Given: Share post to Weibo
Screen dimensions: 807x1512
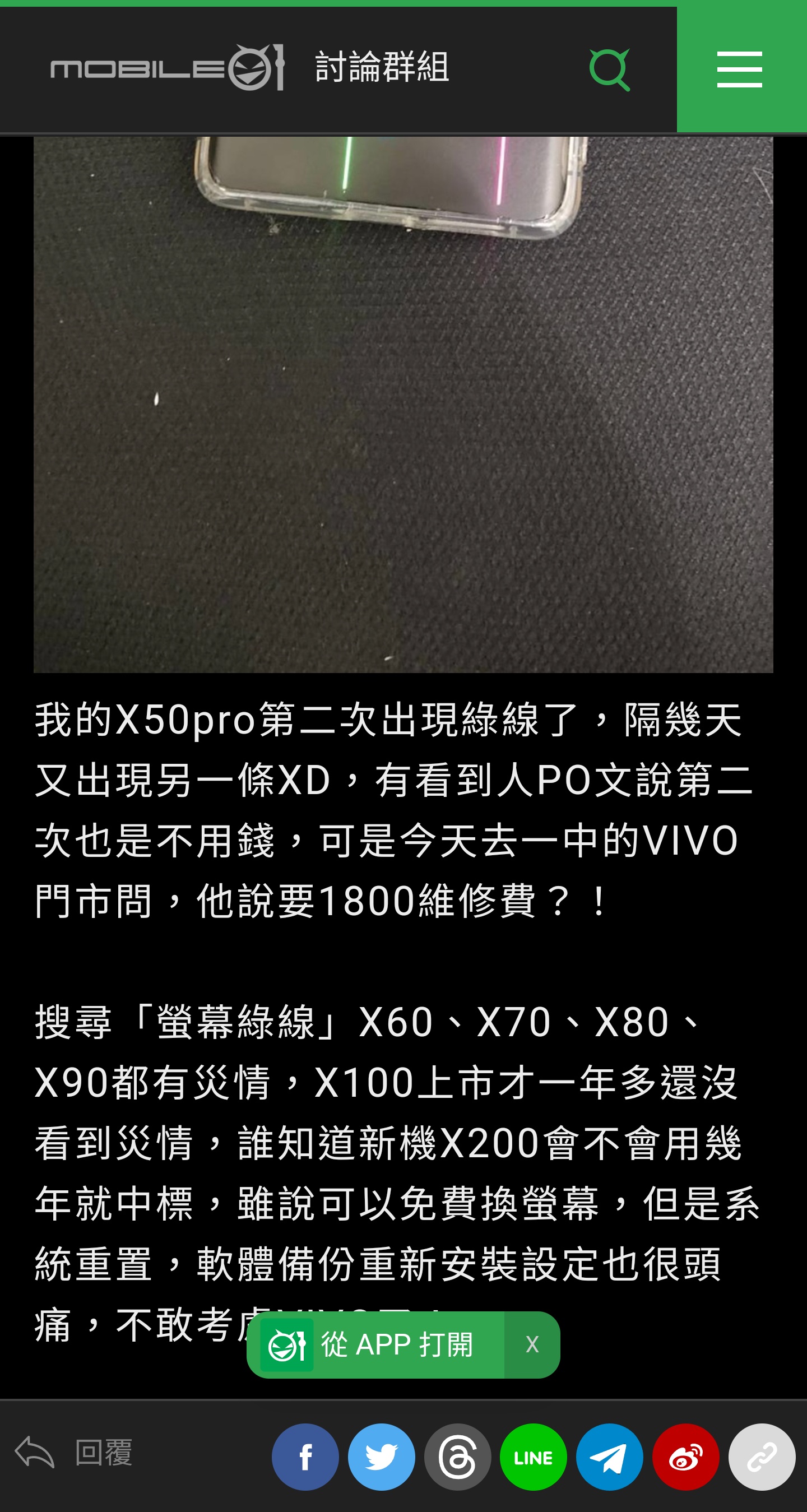Looking at the screenshot, I should [685, 1457].
